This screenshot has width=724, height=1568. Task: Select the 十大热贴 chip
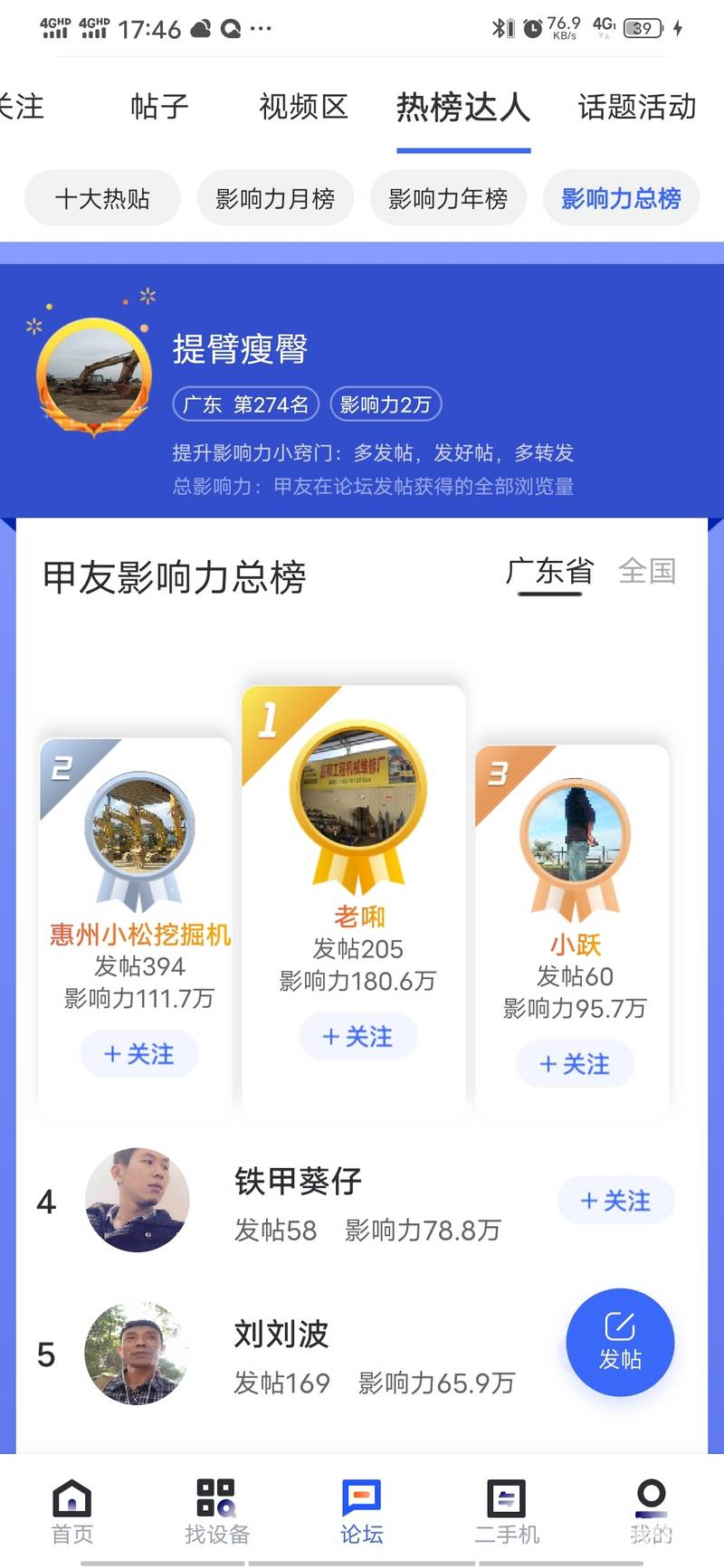[x=102, y=198]
